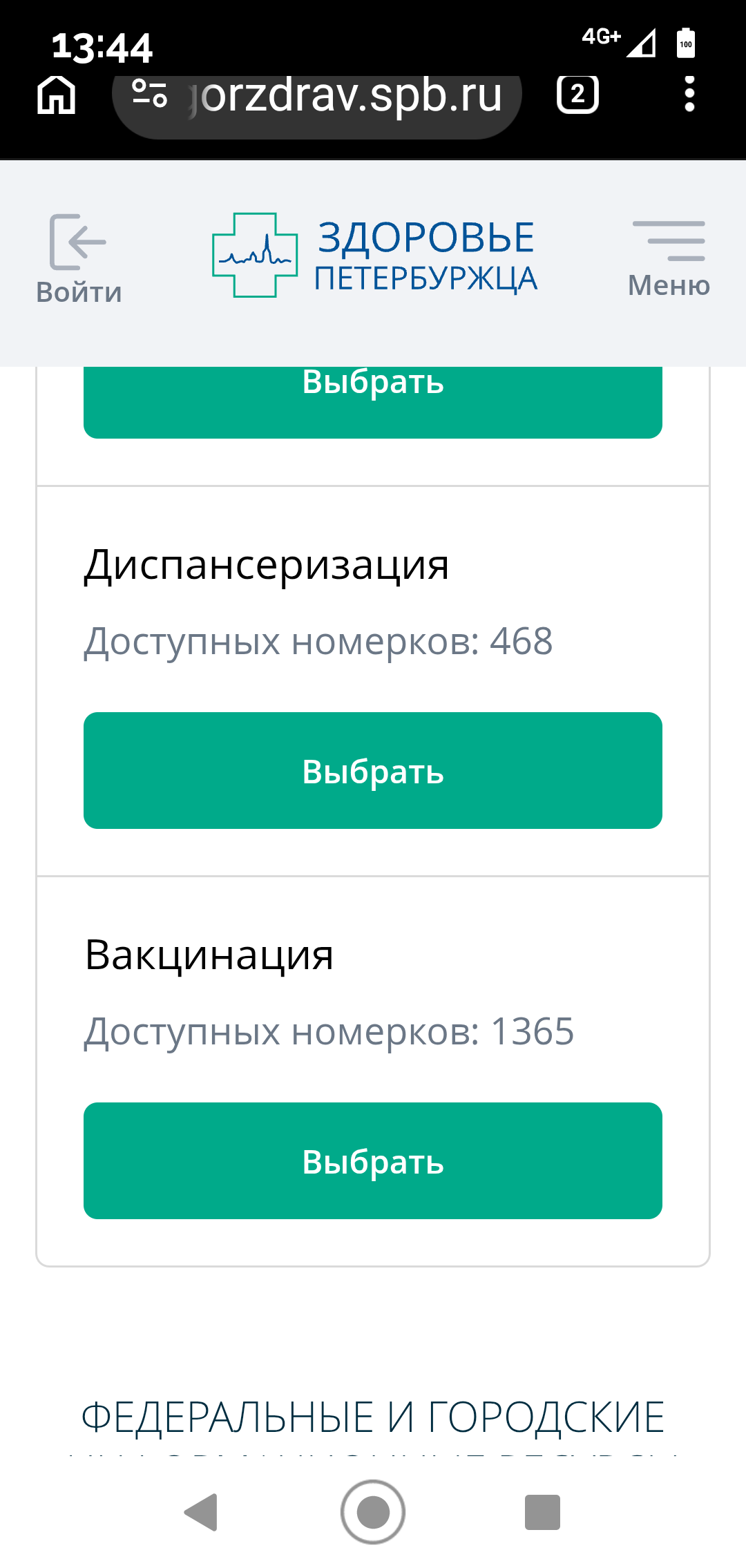Viewport: 746px width, 1568px height.
Task: Choose Вакцинация using its Выбрать button
Action: point(373,1160)
